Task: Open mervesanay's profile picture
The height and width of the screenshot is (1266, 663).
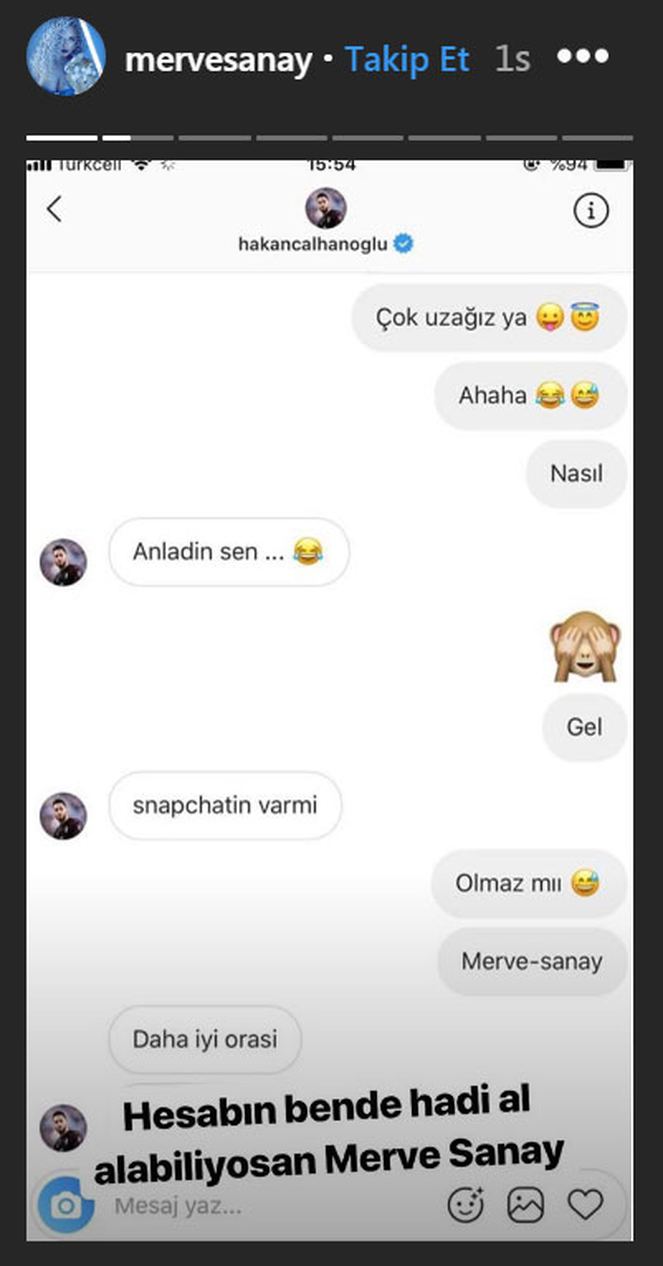Action: click(65, 56)
